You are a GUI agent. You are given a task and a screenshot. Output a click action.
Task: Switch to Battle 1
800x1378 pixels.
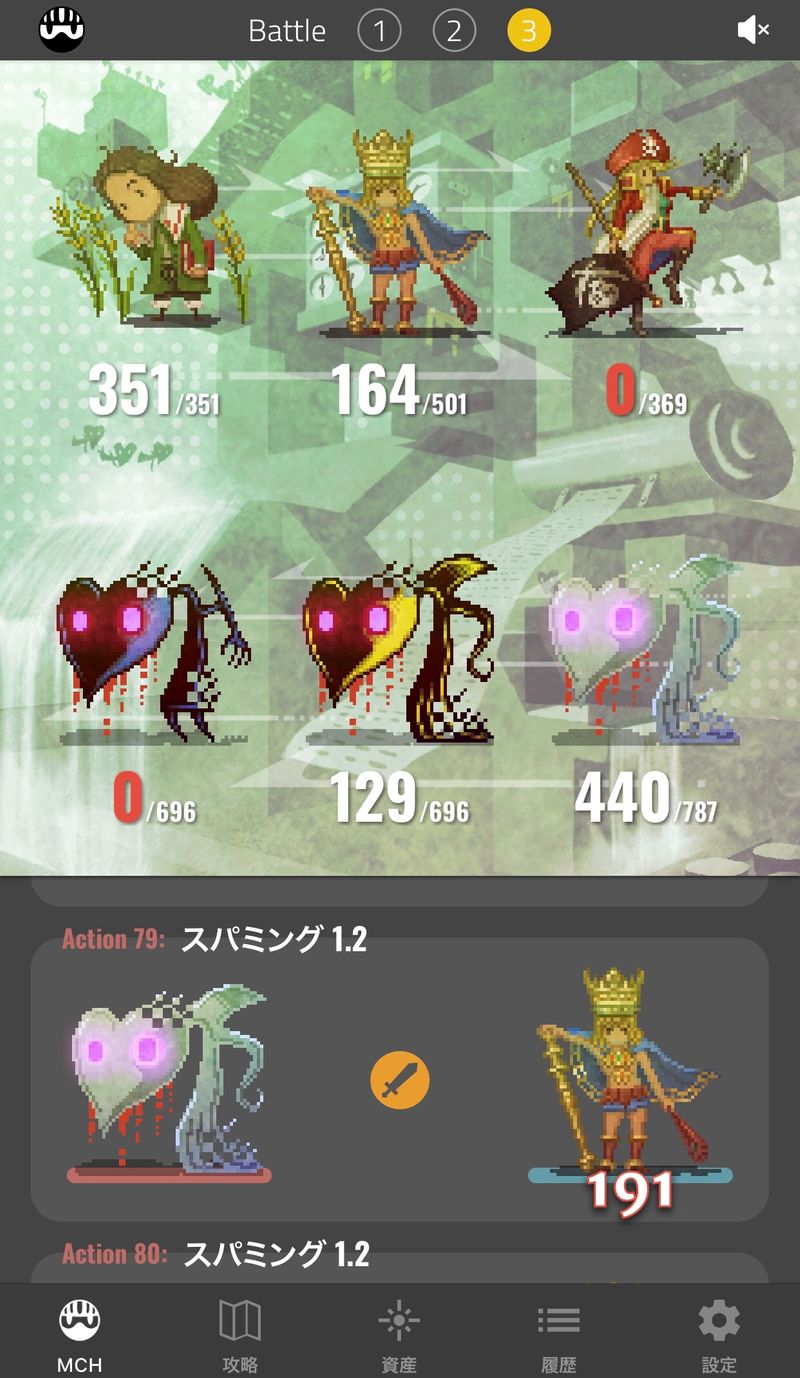[x=379, y=31]
